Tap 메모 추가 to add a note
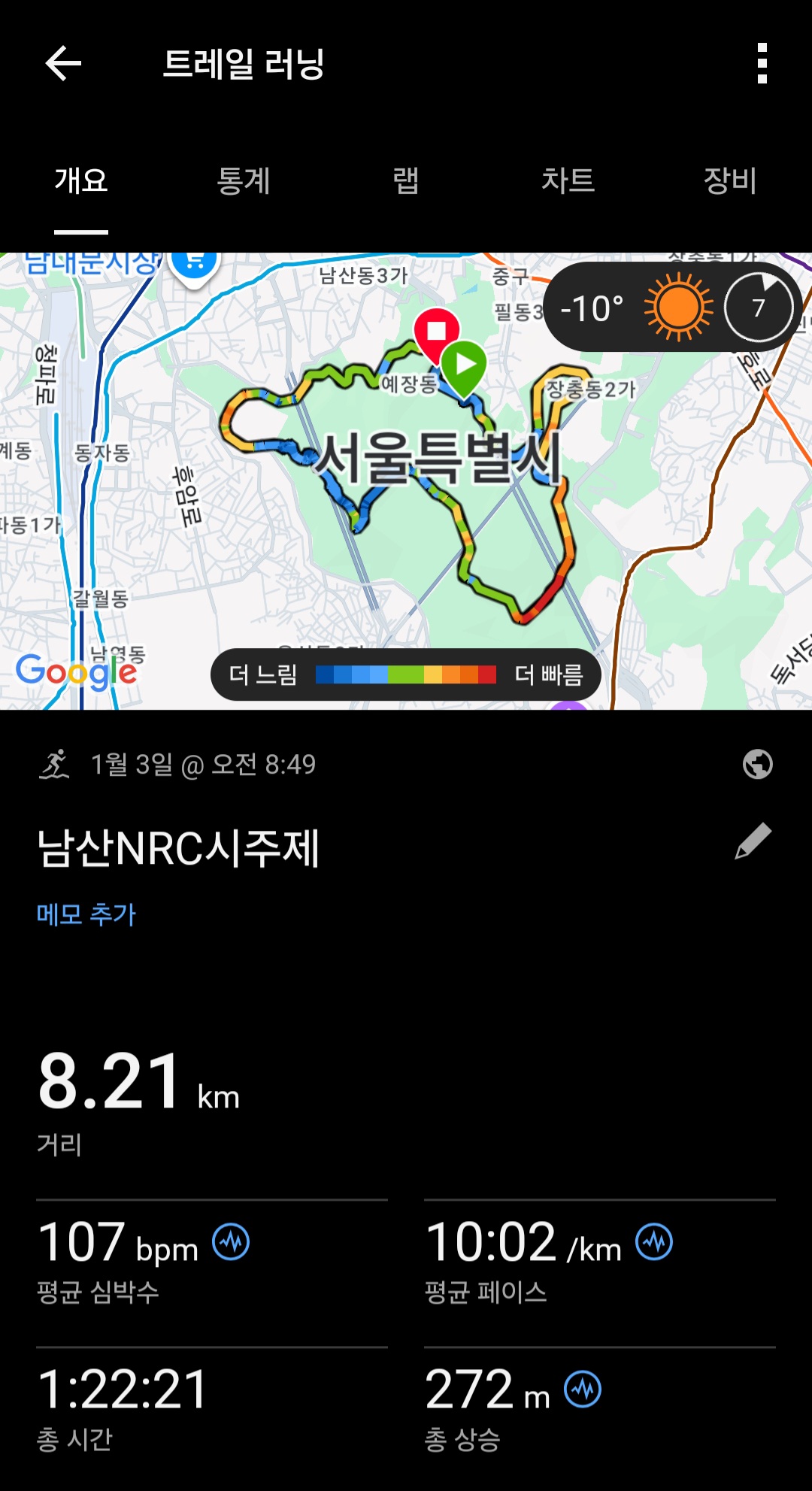This screenshot has width=812, height=1491. 85,914
